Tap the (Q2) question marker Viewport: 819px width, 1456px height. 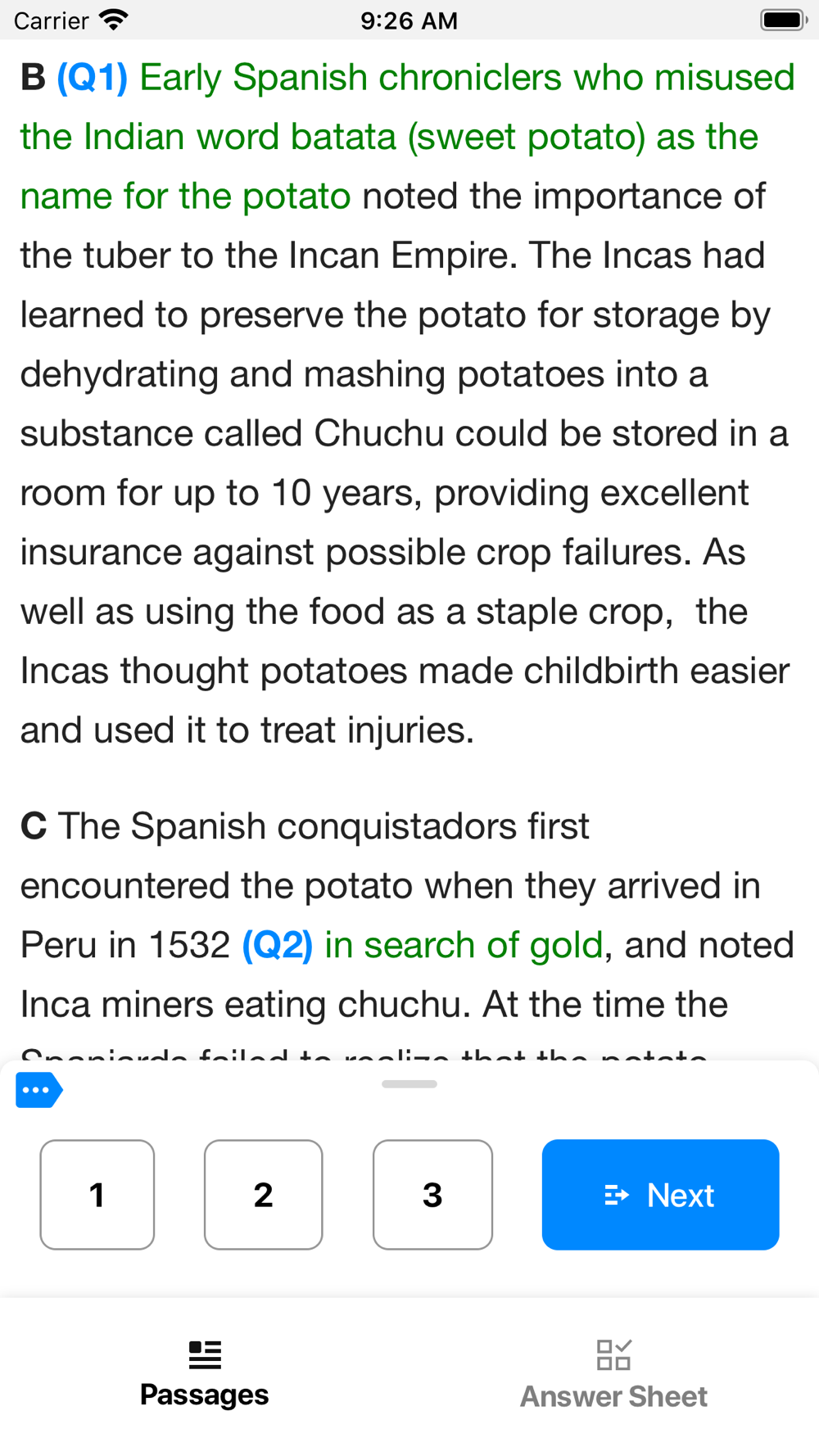(x=277, y=945)
